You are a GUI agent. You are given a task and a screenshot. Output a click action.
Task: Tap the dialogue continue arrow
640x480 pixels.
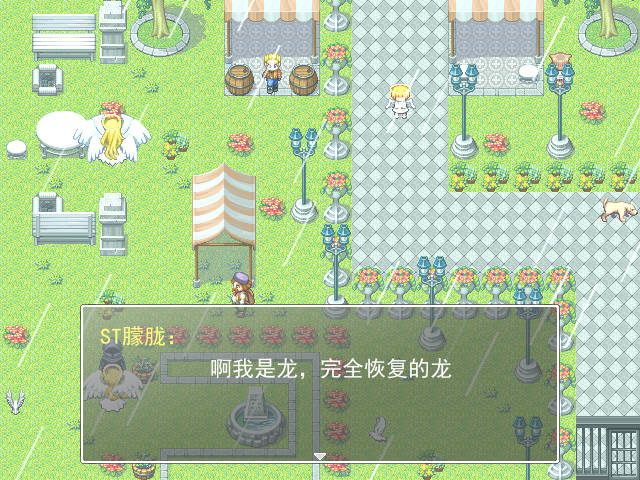tap(320, 456)
